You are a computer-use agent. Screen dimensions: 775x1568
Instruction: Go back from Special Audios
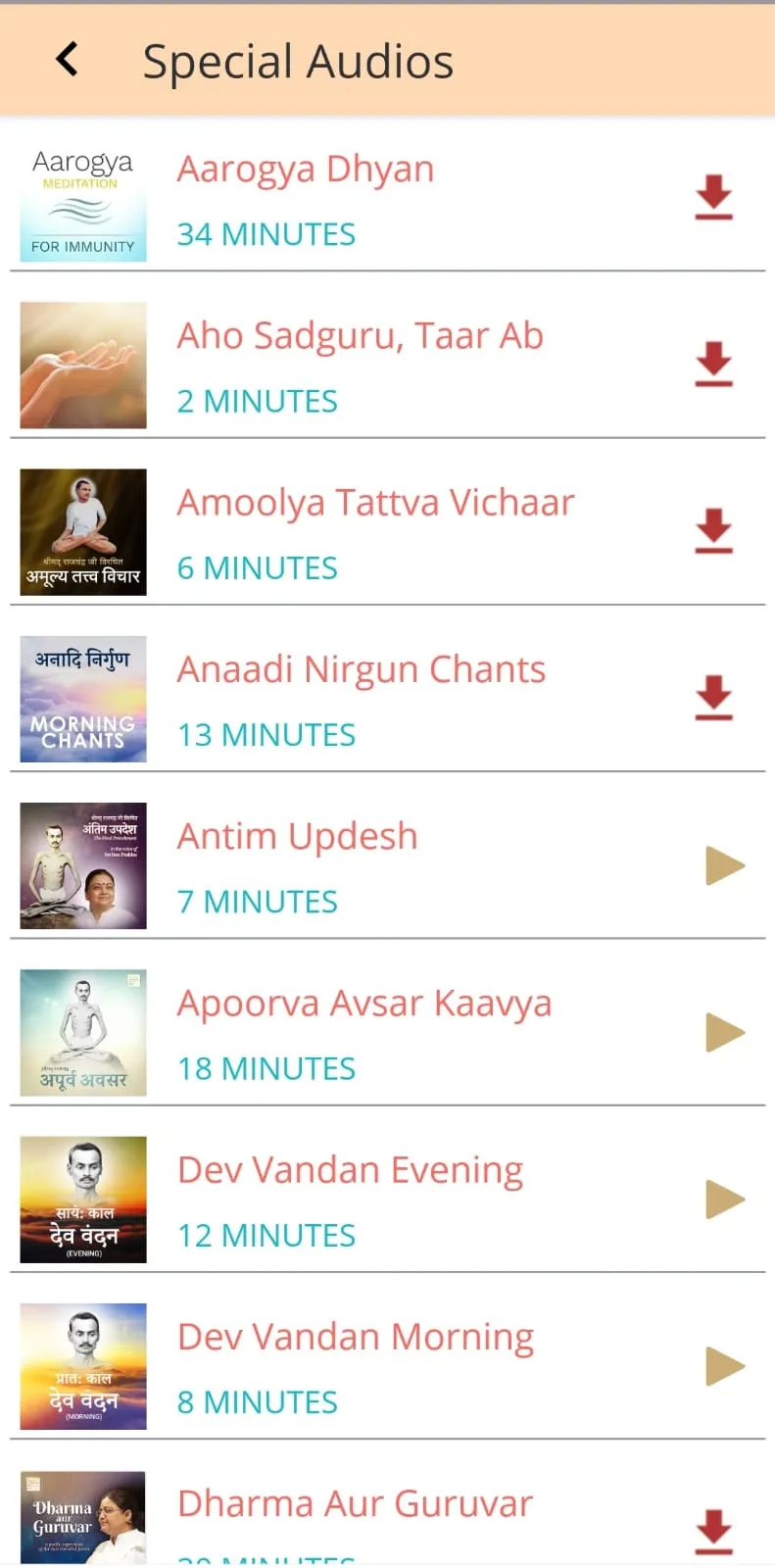[67, 60]
